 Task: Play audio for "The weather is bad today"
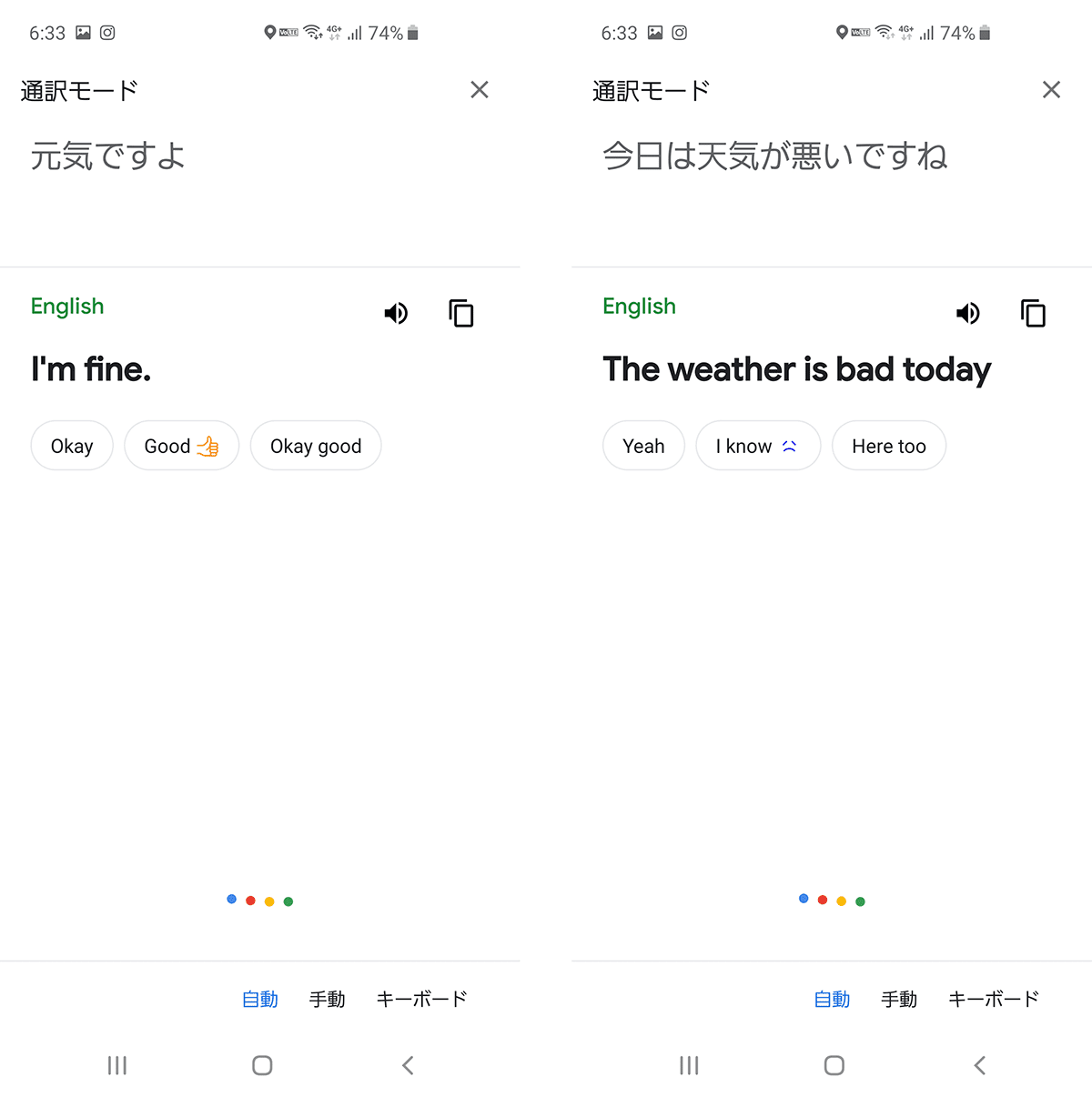(x=968, y=314)
